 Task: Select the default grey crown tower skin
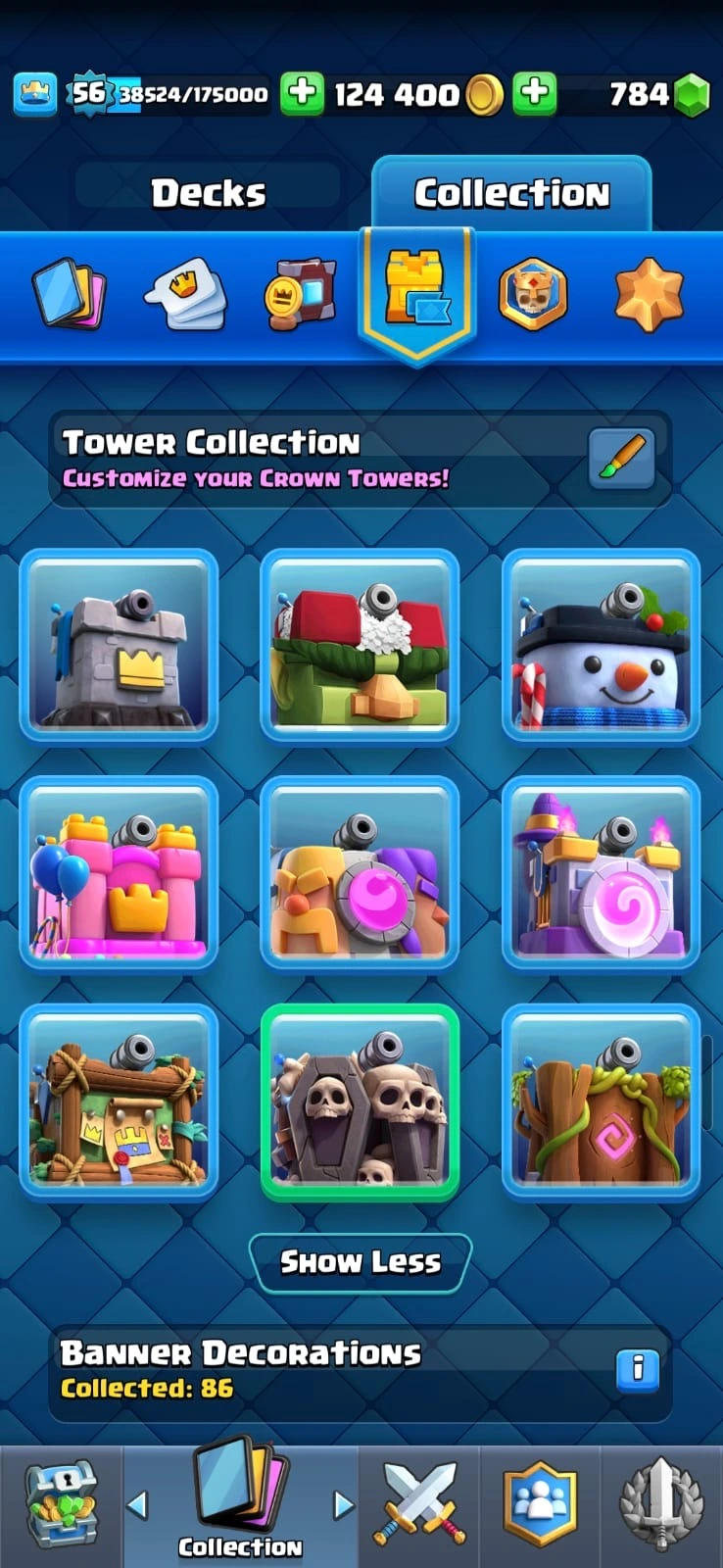click(x=119, y=647)
